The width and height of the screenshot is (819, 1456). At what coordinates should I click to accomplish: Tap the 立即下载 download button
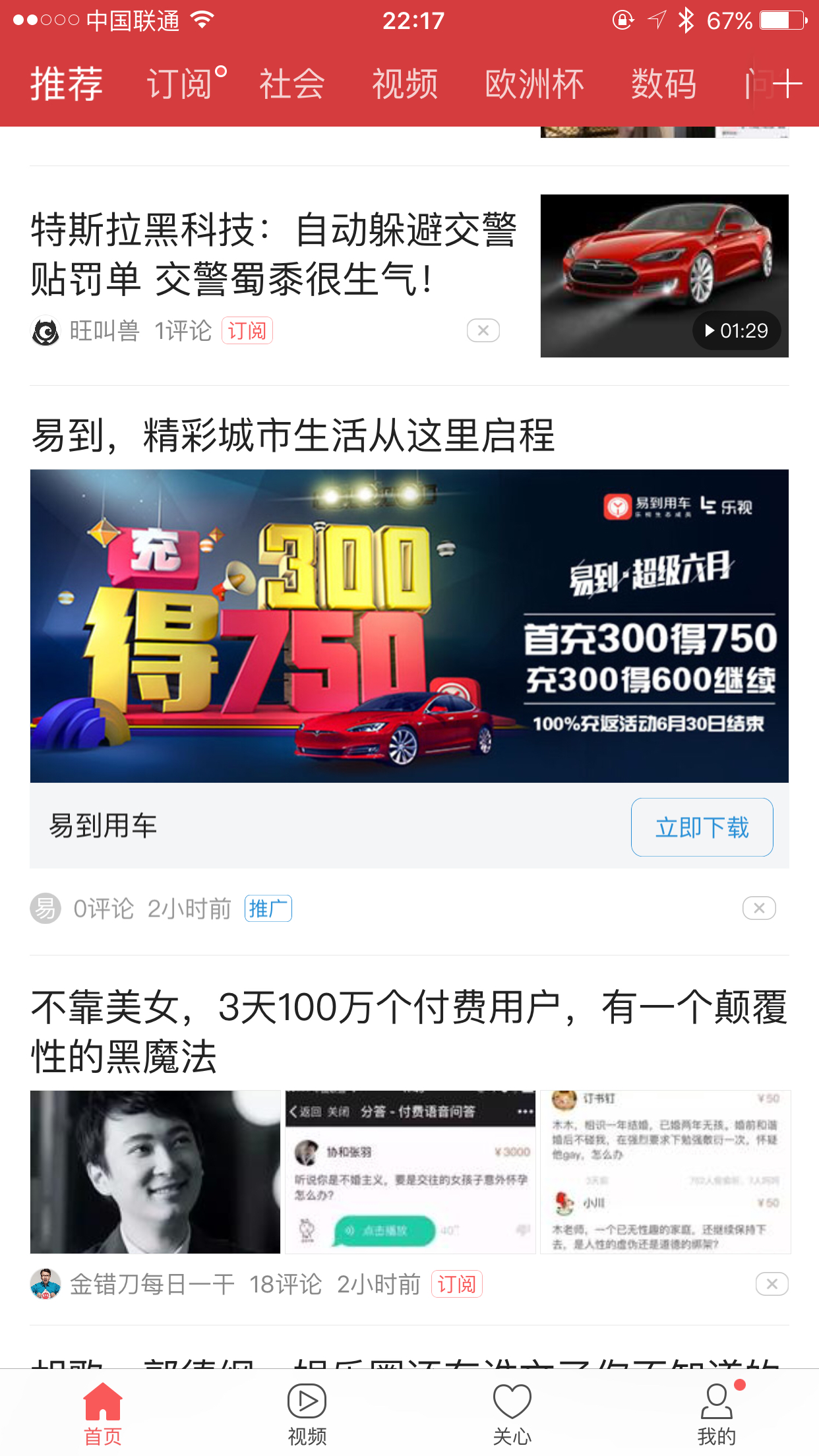pyautogui.click(x=701, y=827)
